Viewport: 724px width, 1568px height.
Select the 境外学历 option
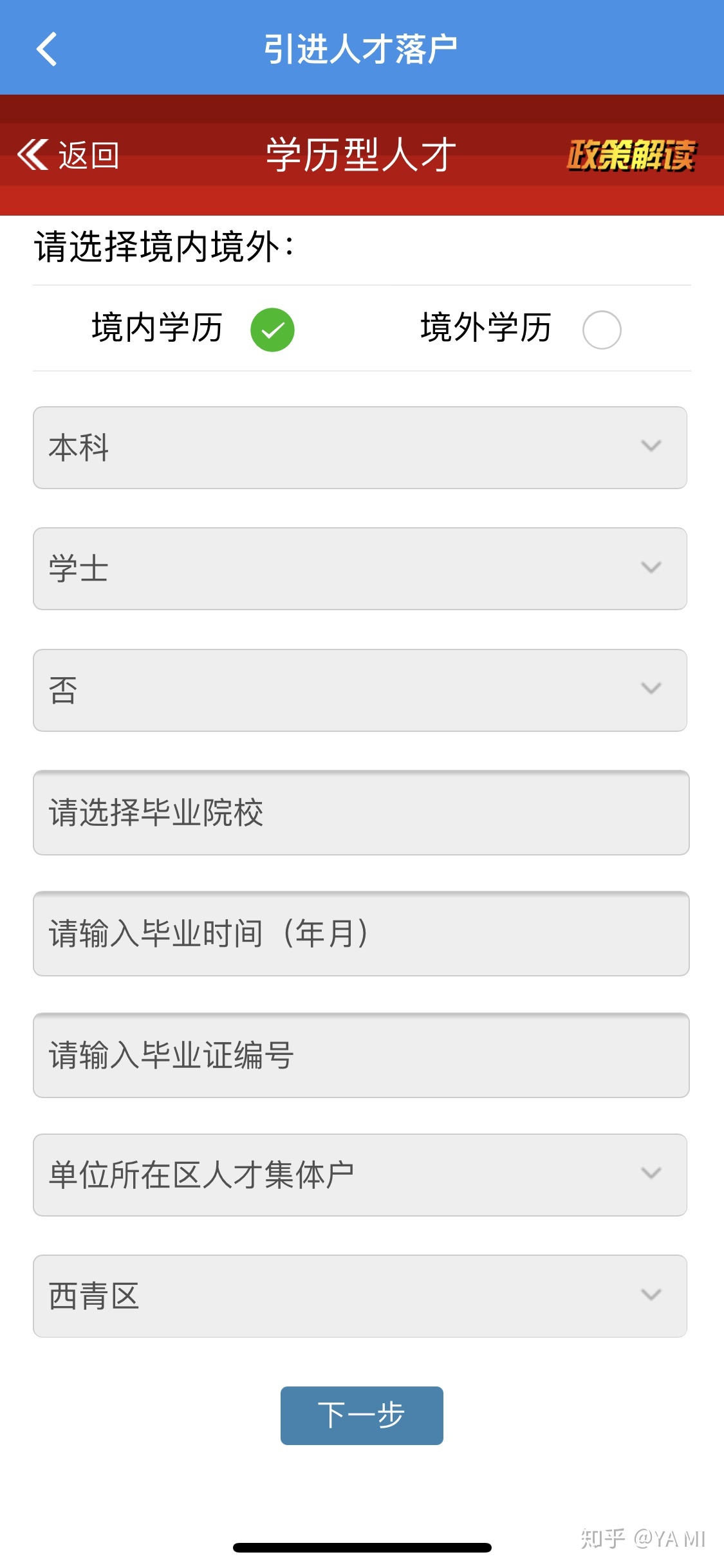coord(521,329)
